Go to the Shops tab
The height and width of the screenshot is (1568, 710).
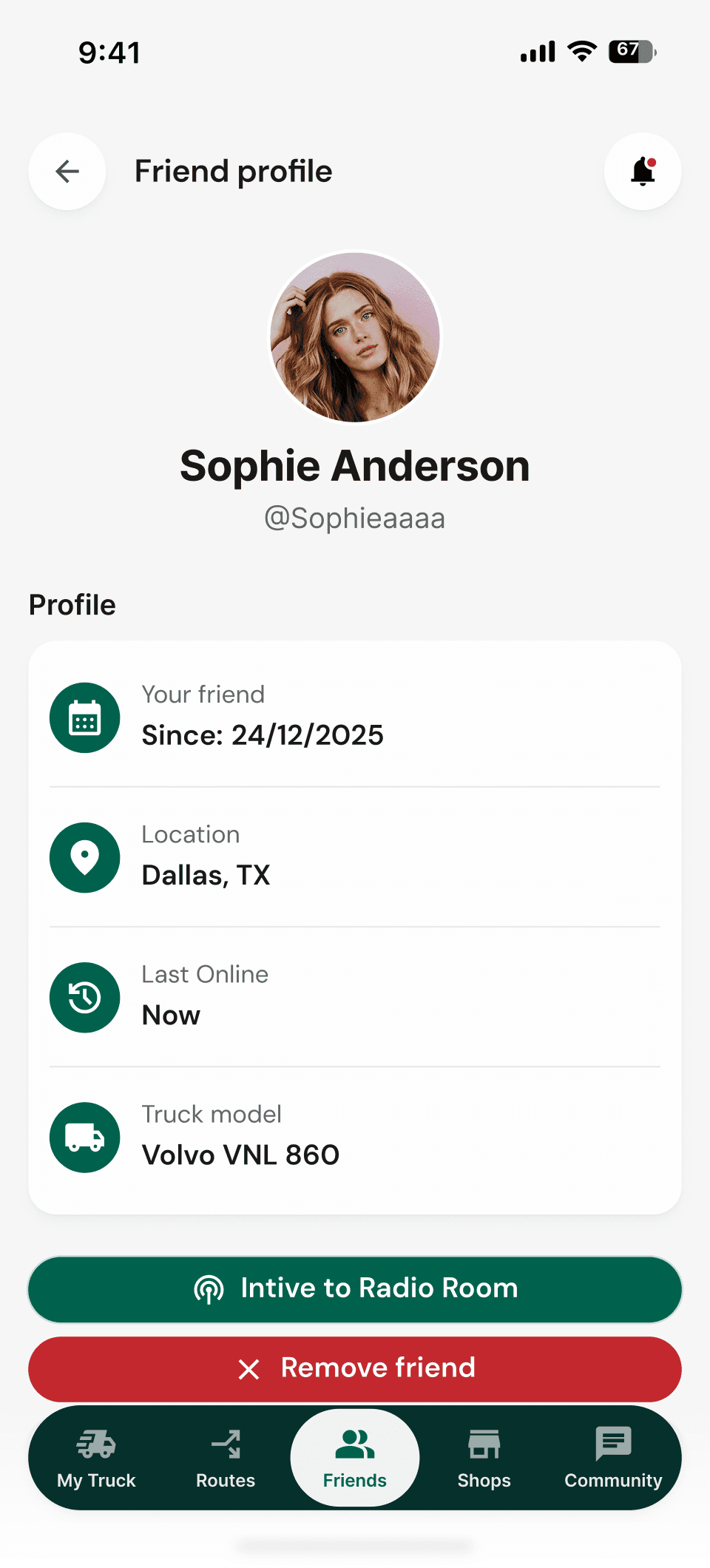(x=484, y=1458)
